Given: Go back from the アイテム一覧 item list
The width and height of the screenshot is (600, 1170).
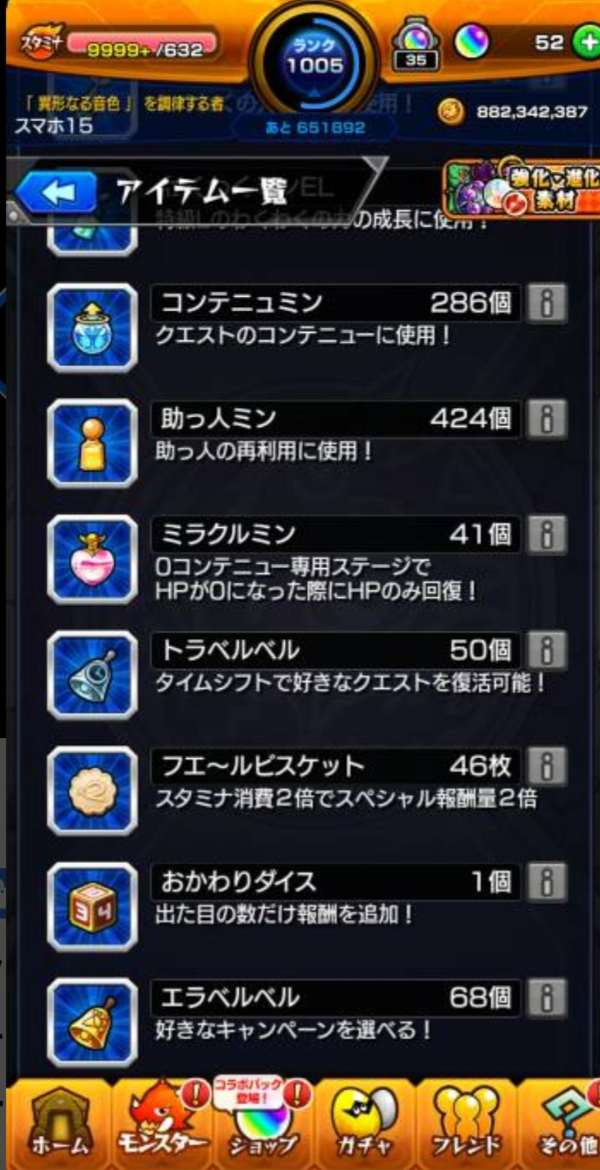Looking at the screenshot, I should click(x=55, y=192).
